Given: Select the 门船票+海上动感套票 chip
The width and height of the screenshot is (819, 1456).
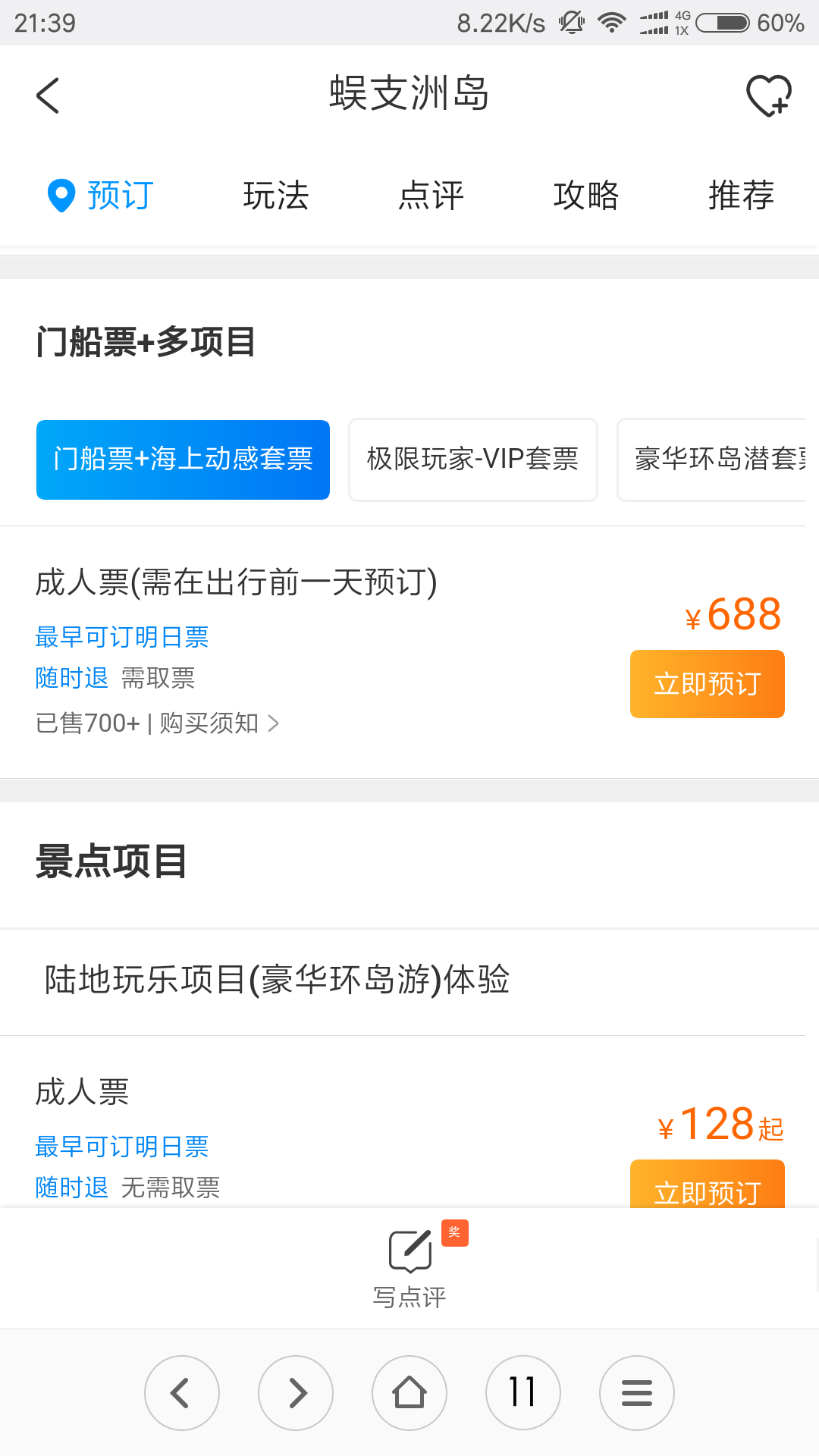Looking at the screenshot, I should point(183,460).
